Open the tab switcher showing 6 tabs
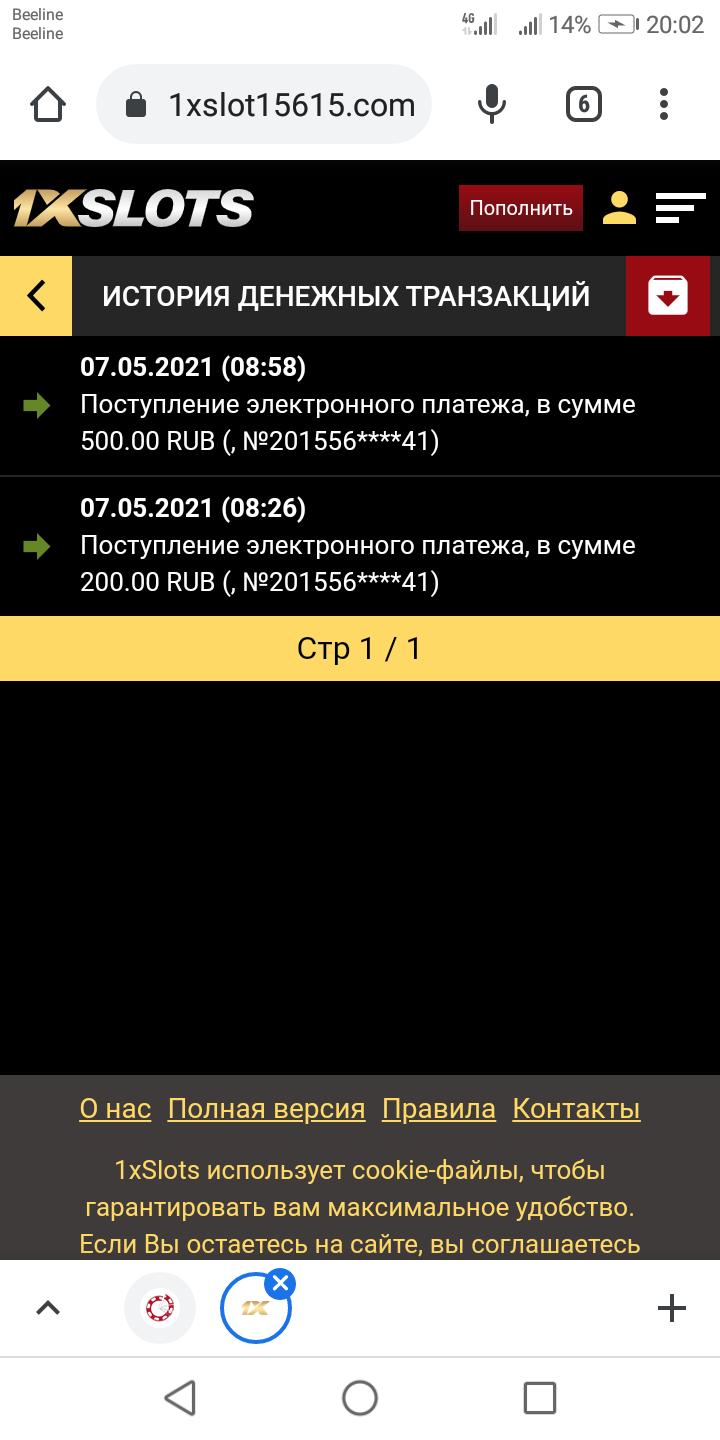This screenshot has width=720, height=1440. tap(584, 104)
